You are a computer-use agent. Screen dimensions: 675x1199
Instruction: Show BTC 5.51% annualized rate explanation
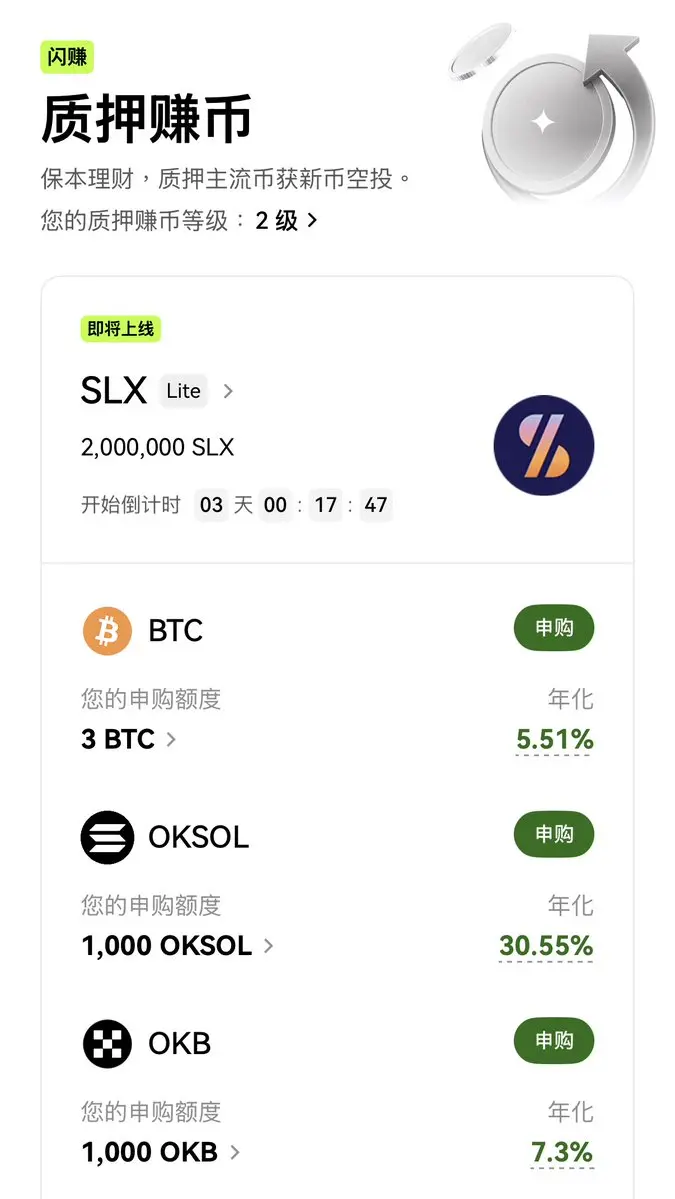pyautogui.click(x=554, y=740)
